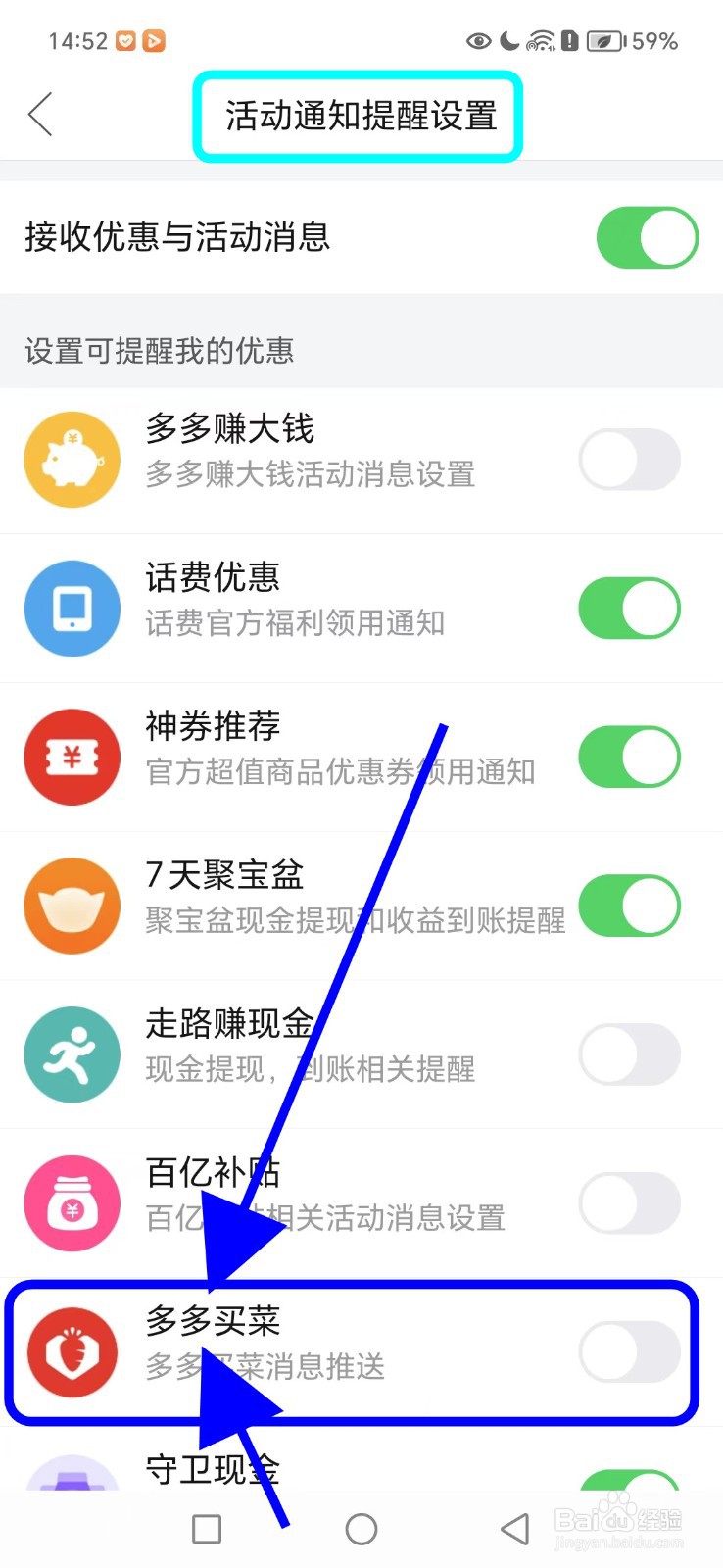Turn off the 7天聚宝盆 switch
723x1568 pixels.
[630, 906]
